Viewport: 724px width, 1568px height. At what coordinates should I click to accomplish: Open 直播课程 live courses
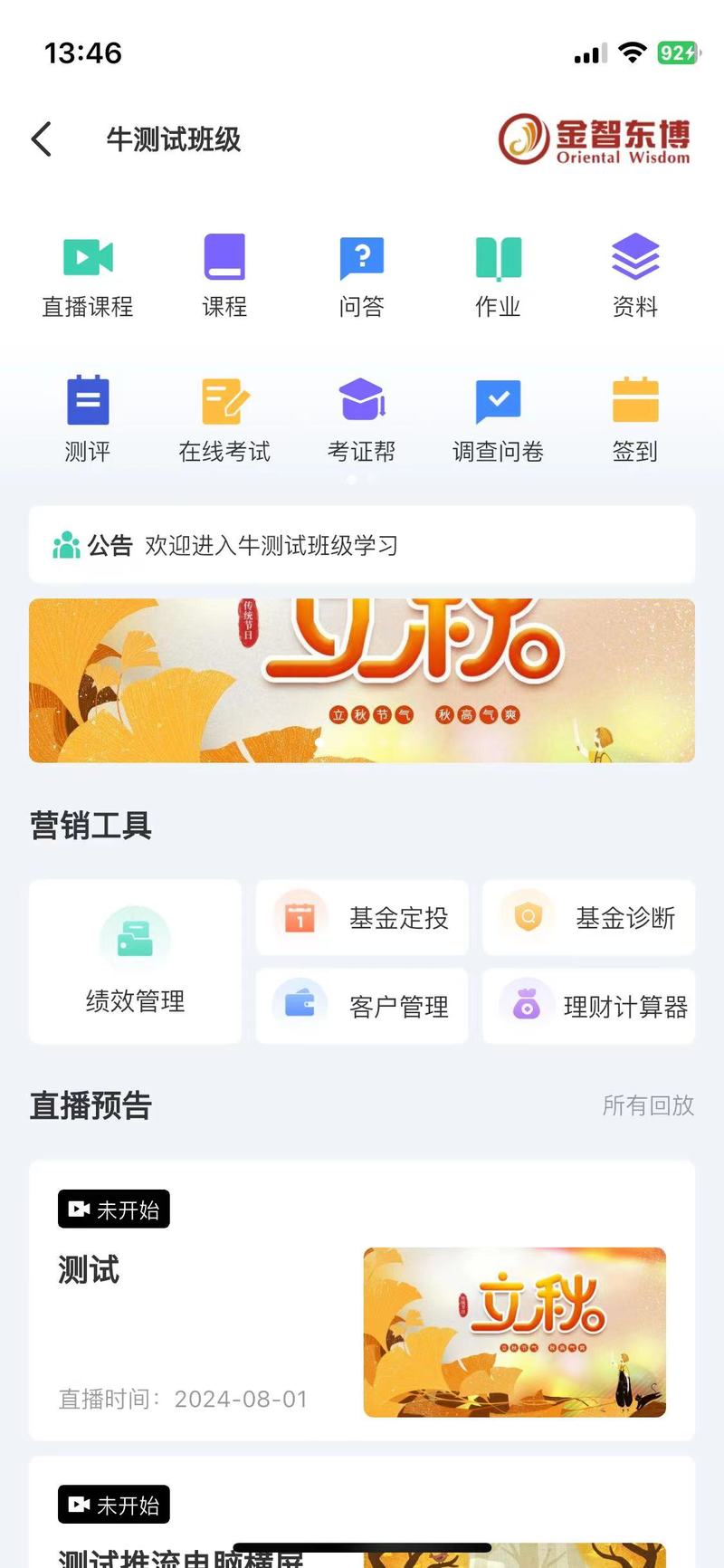(88, 275)
